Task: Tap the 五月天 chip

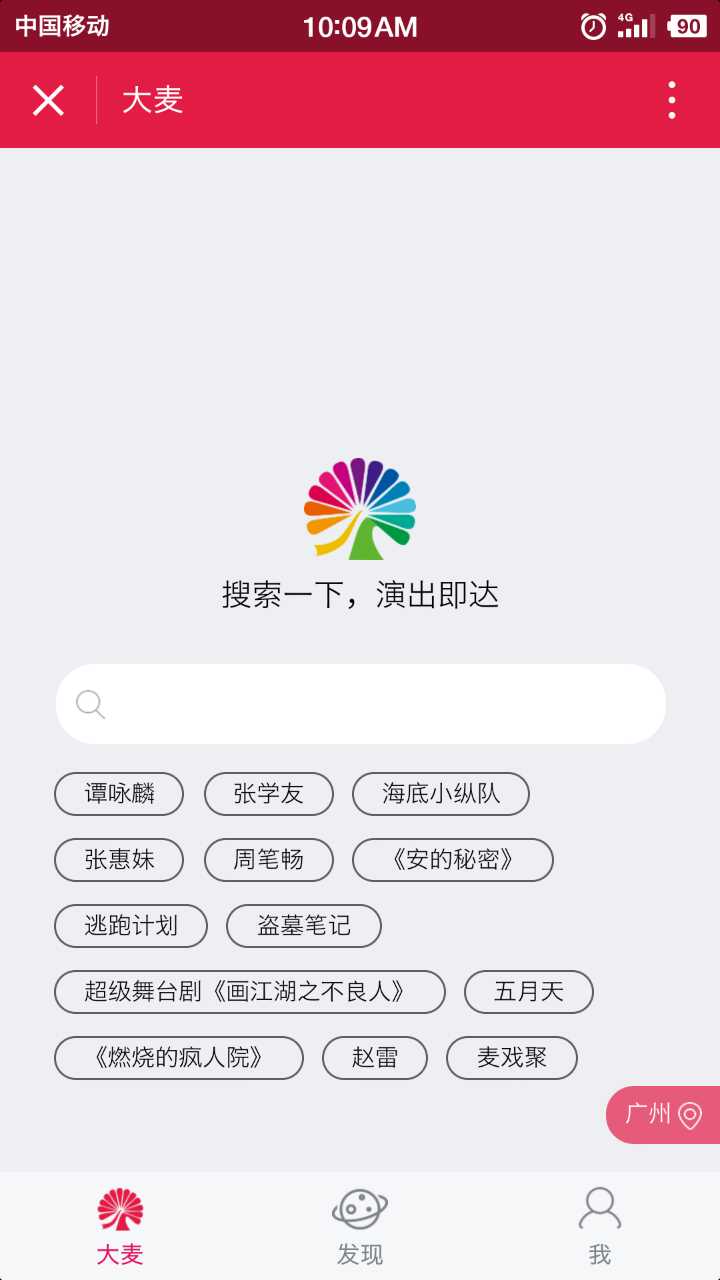Action: click(x=528, y=992)
